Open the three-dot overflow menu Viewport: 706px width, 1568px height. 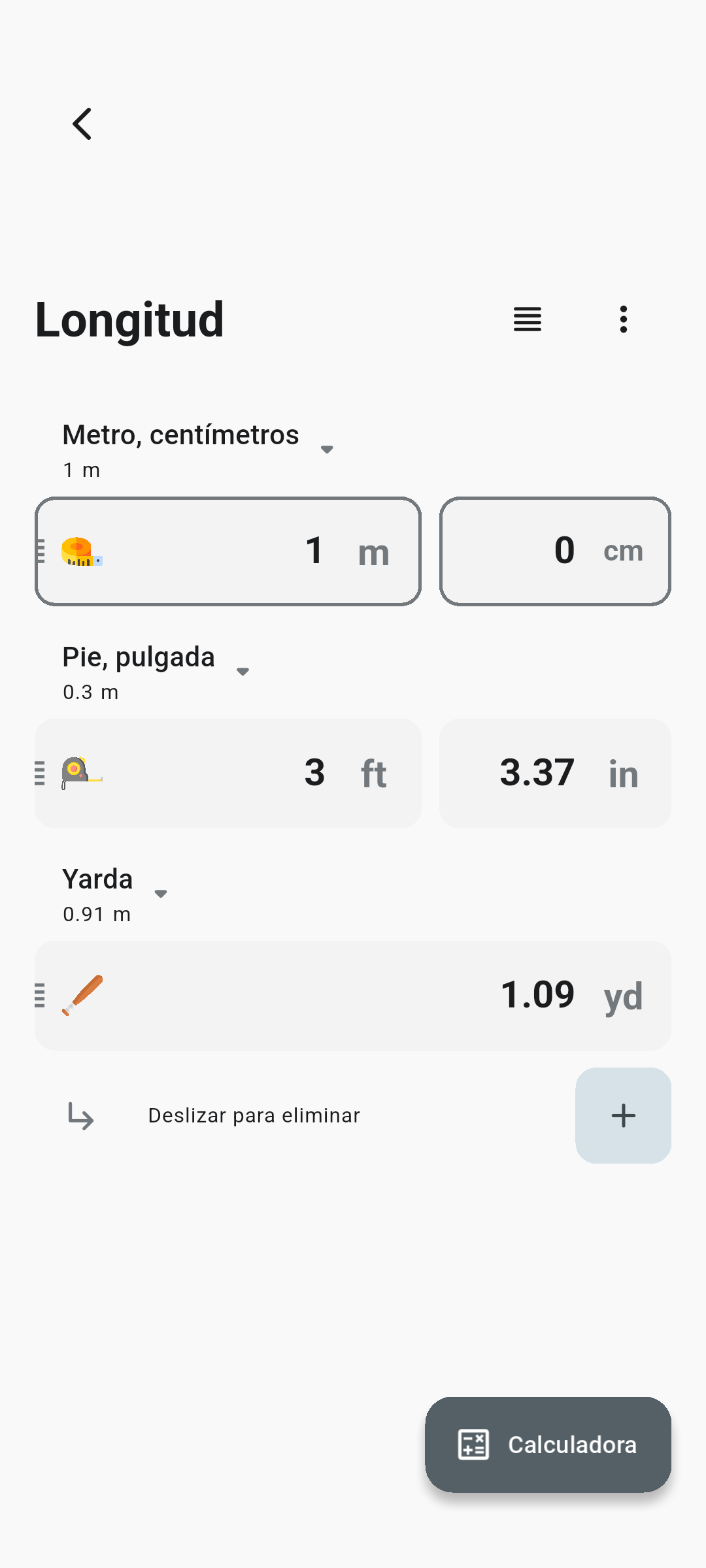click(x=624, y=319)
